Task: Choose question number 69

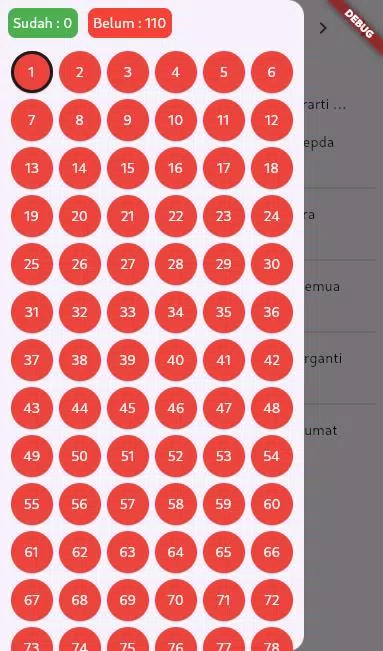Action: pyautogui.click(x=128, y=600)
